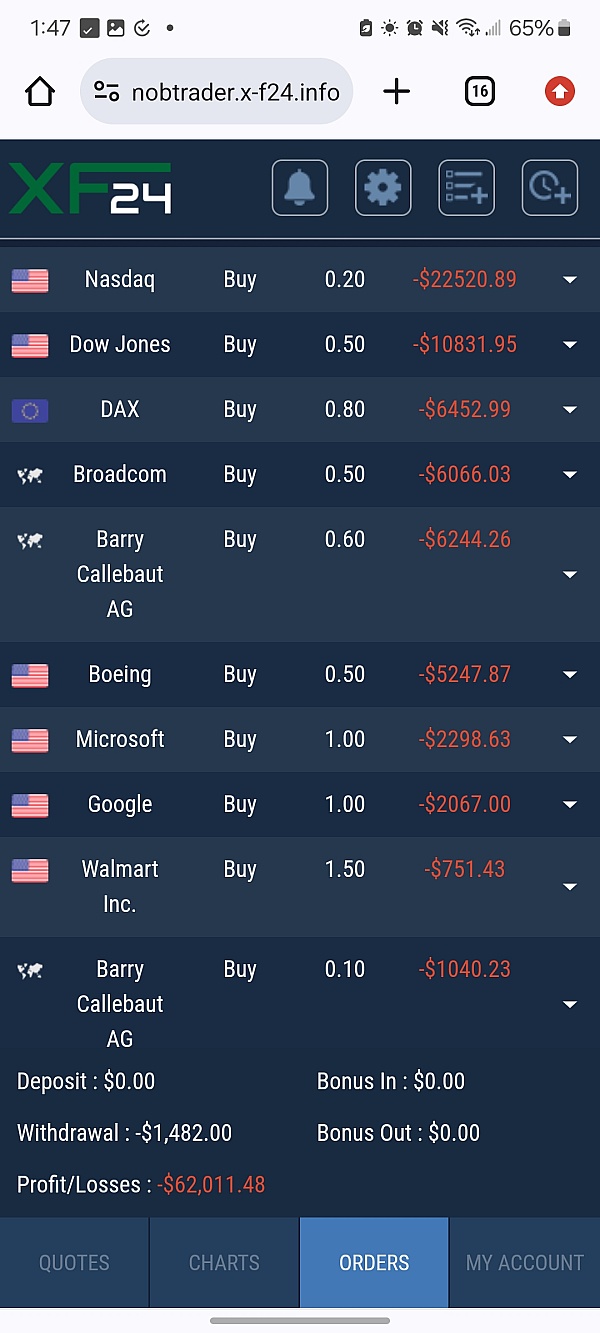The height and width of the screenshot is (1333, 600).
Task: Open the browser tab switcher
Action: pyautogui.click(x=480, y=92)
